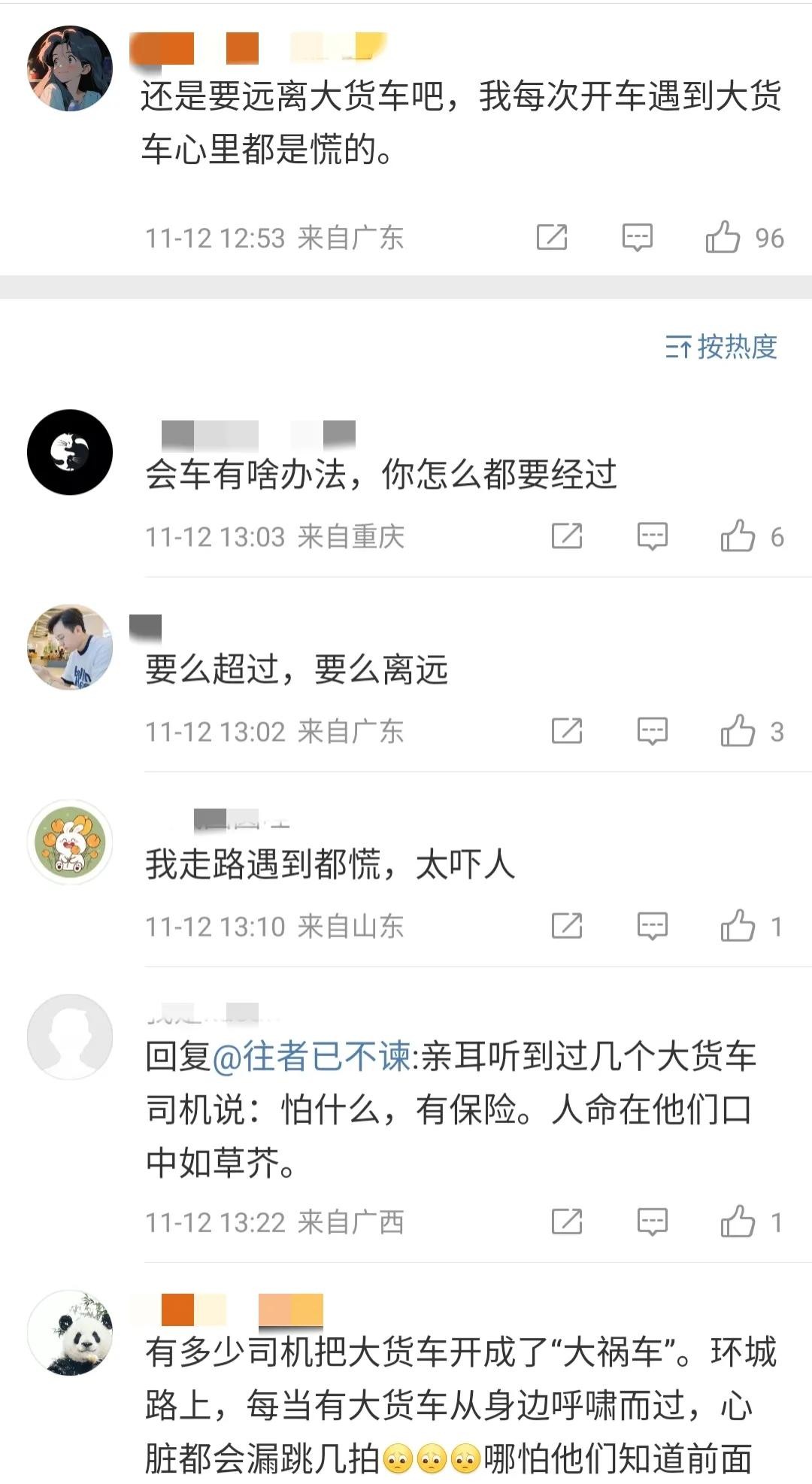Screen dimensions: 812x1484
Task: Like the top comment with 96 likes
Action: coord(723,238)
